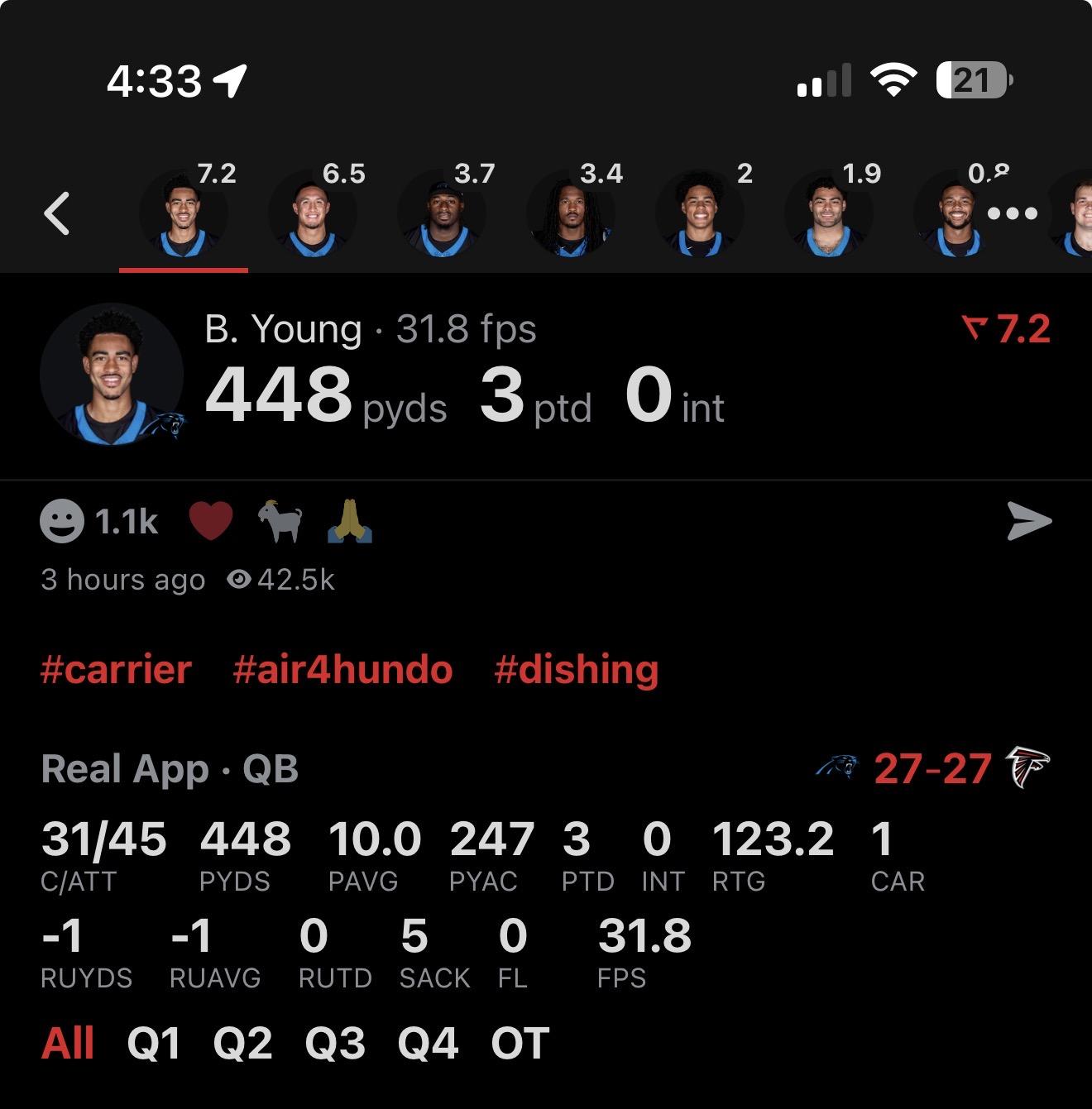Share this stat line via send arrow

click(x=1029, y=521)
